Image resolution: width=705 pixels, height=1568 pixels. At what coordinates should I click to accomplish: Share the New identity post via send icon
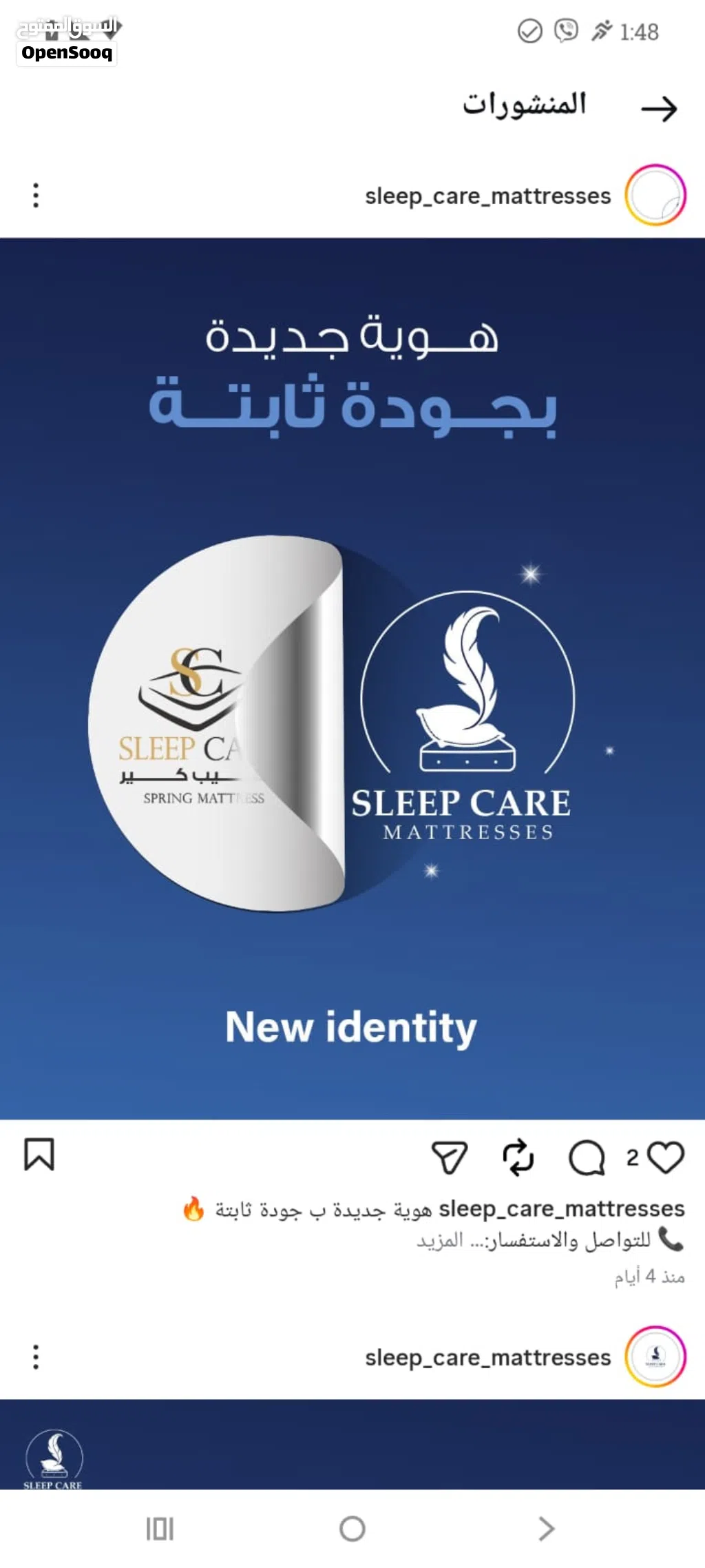(x=450, y=1157)
